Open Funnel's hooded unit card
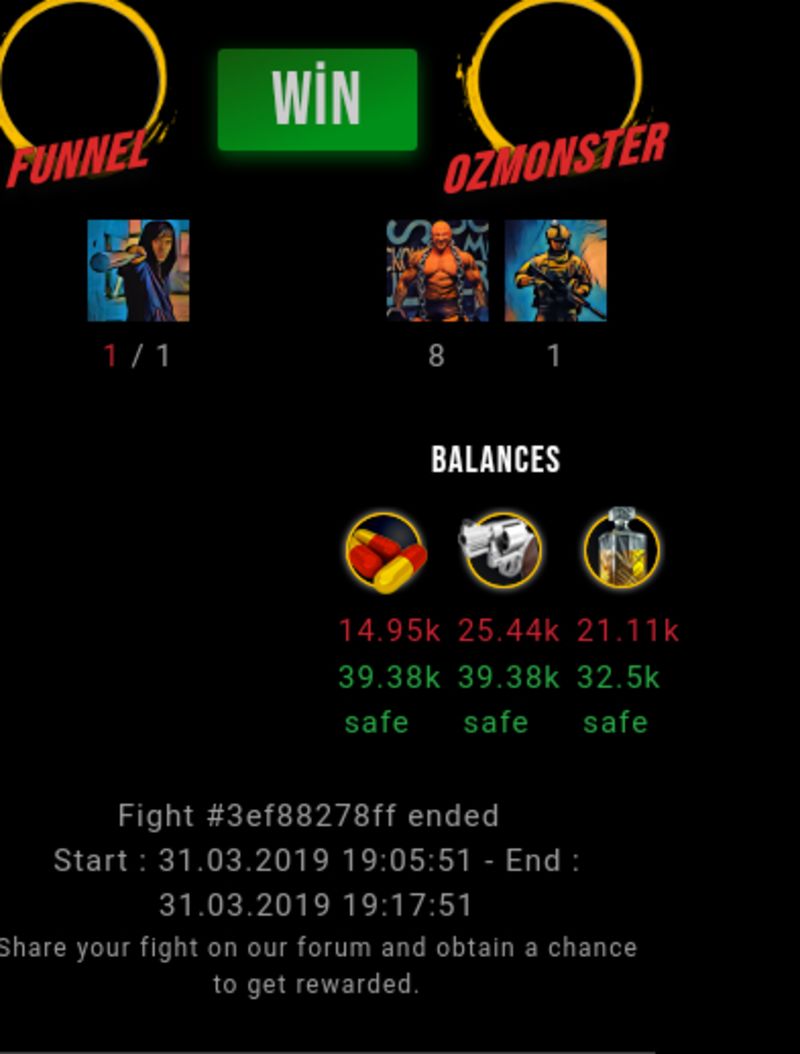The width and height of the screenshot is (800, 1054). click(138, 270)
